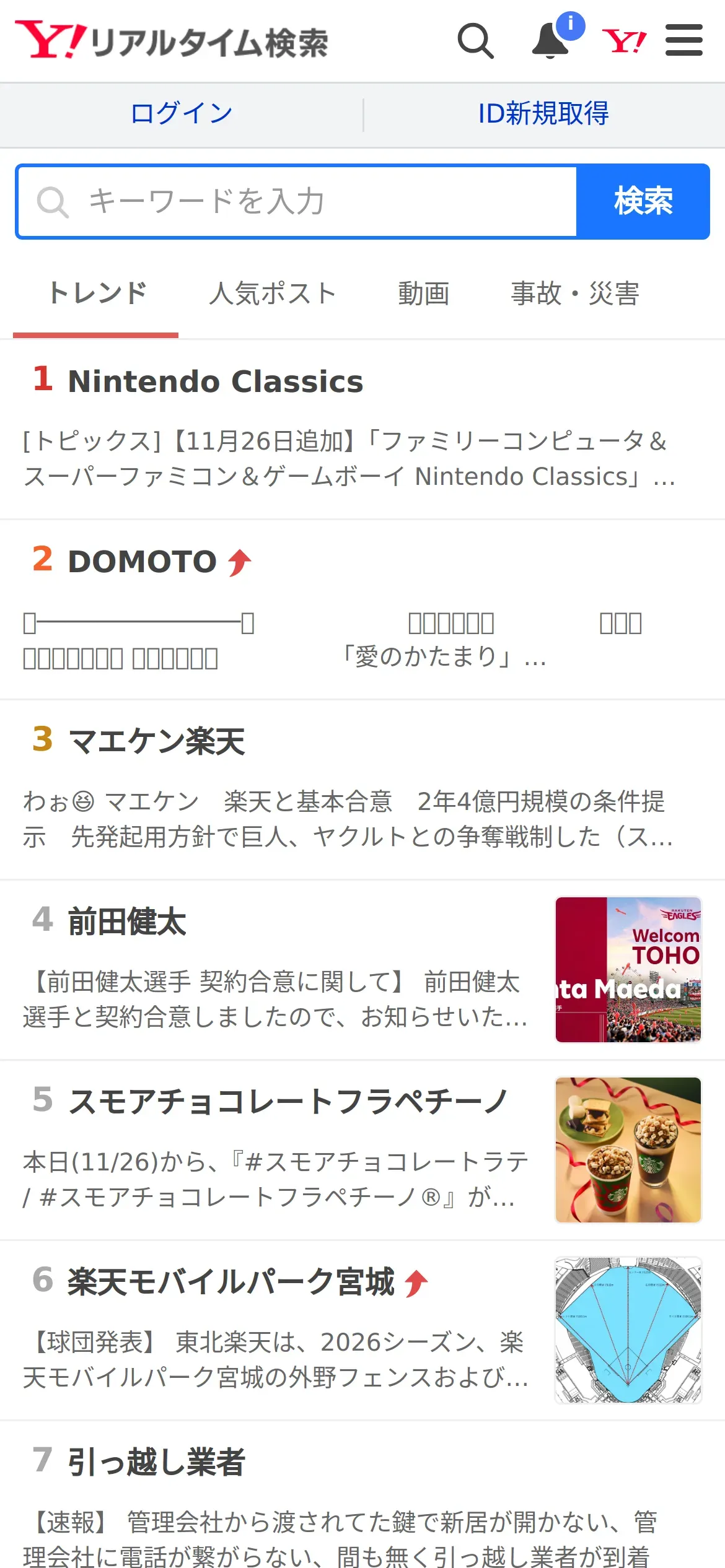Switch to the 人気ポスト tab

click(273, 294)
